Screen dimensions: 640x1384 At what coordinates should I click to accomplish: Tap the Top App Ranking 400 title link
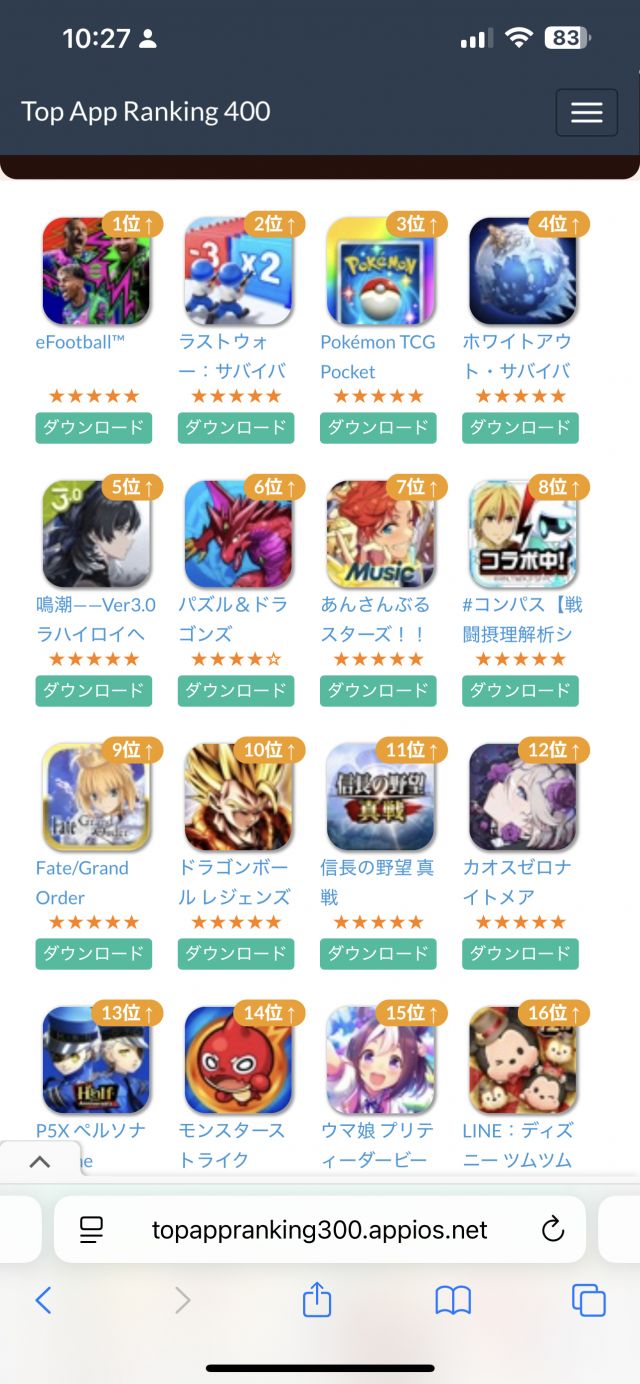146,111
